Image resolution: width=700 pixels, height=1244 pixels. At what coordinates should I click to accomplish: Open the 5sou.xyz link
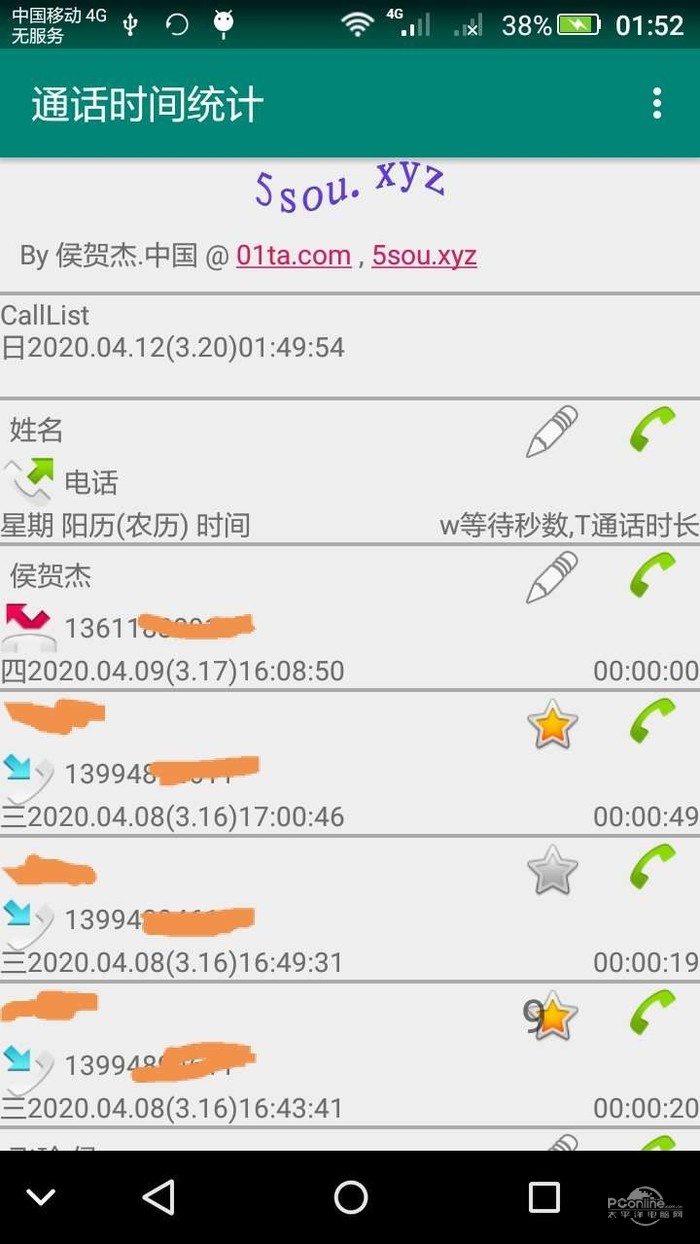point(424,256)
